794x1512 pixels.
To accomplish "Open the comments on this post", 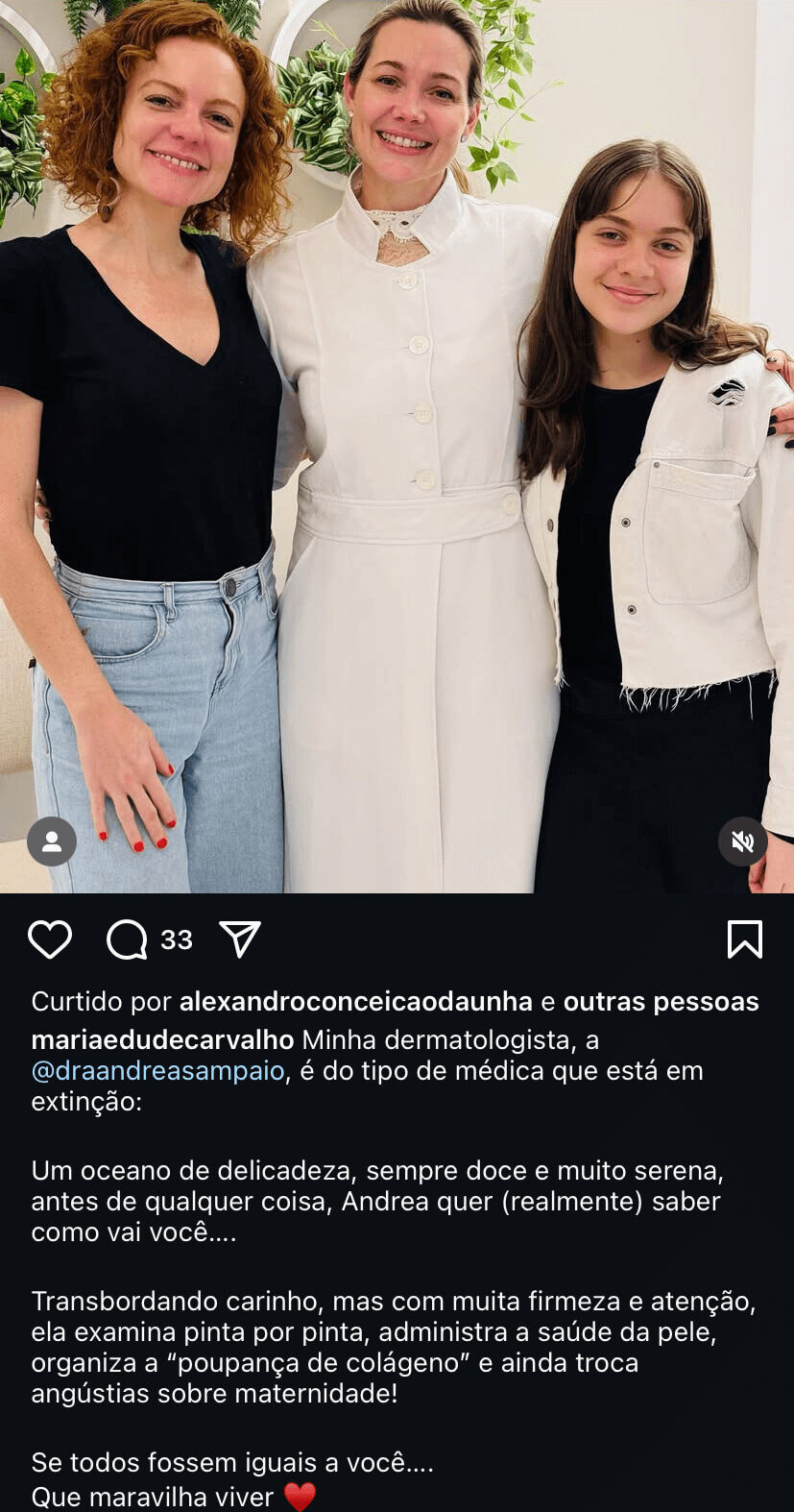I will point(127,939).
